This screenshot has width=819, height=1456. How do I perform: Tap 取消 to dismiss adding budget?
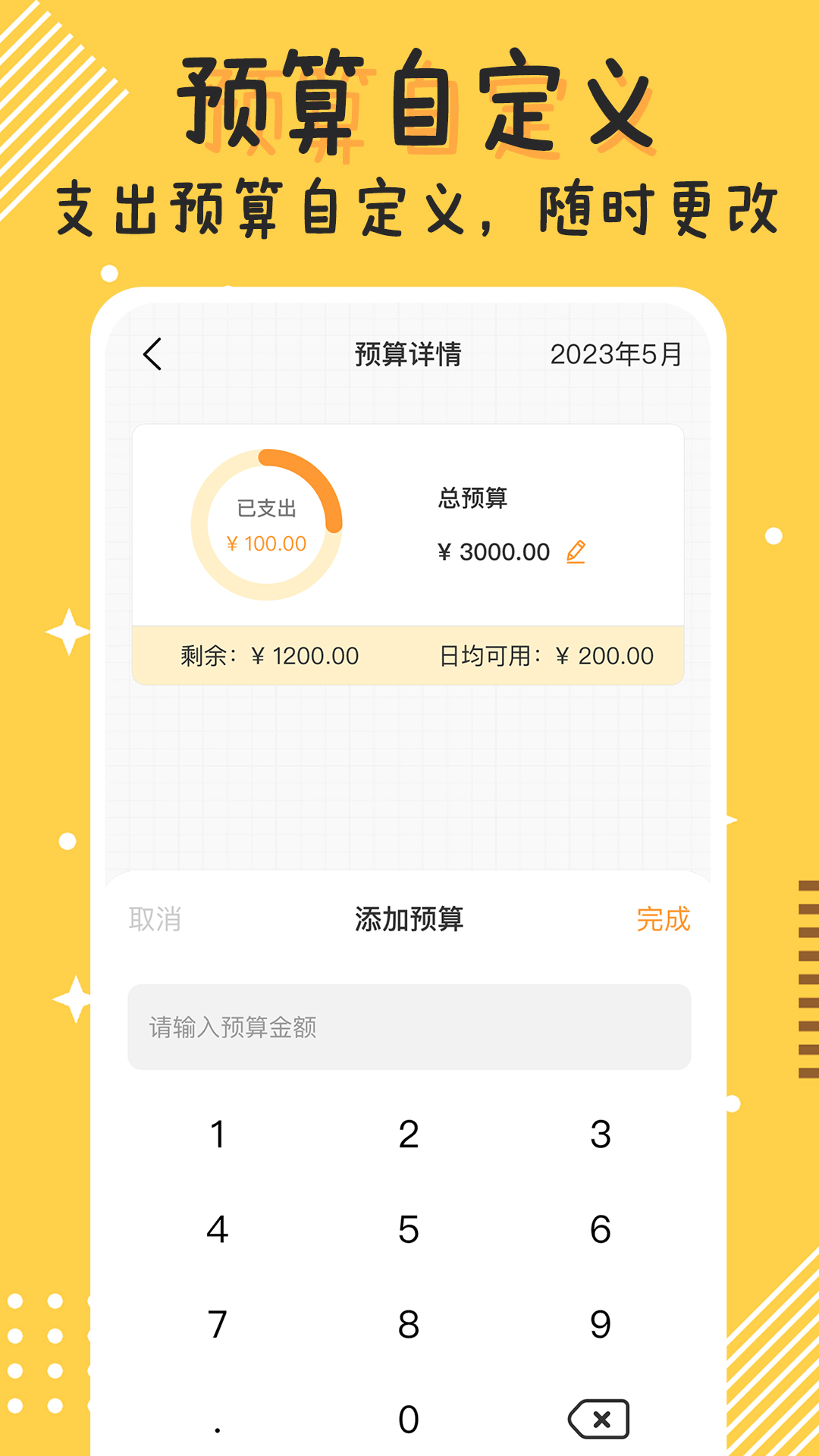(152, 920)
